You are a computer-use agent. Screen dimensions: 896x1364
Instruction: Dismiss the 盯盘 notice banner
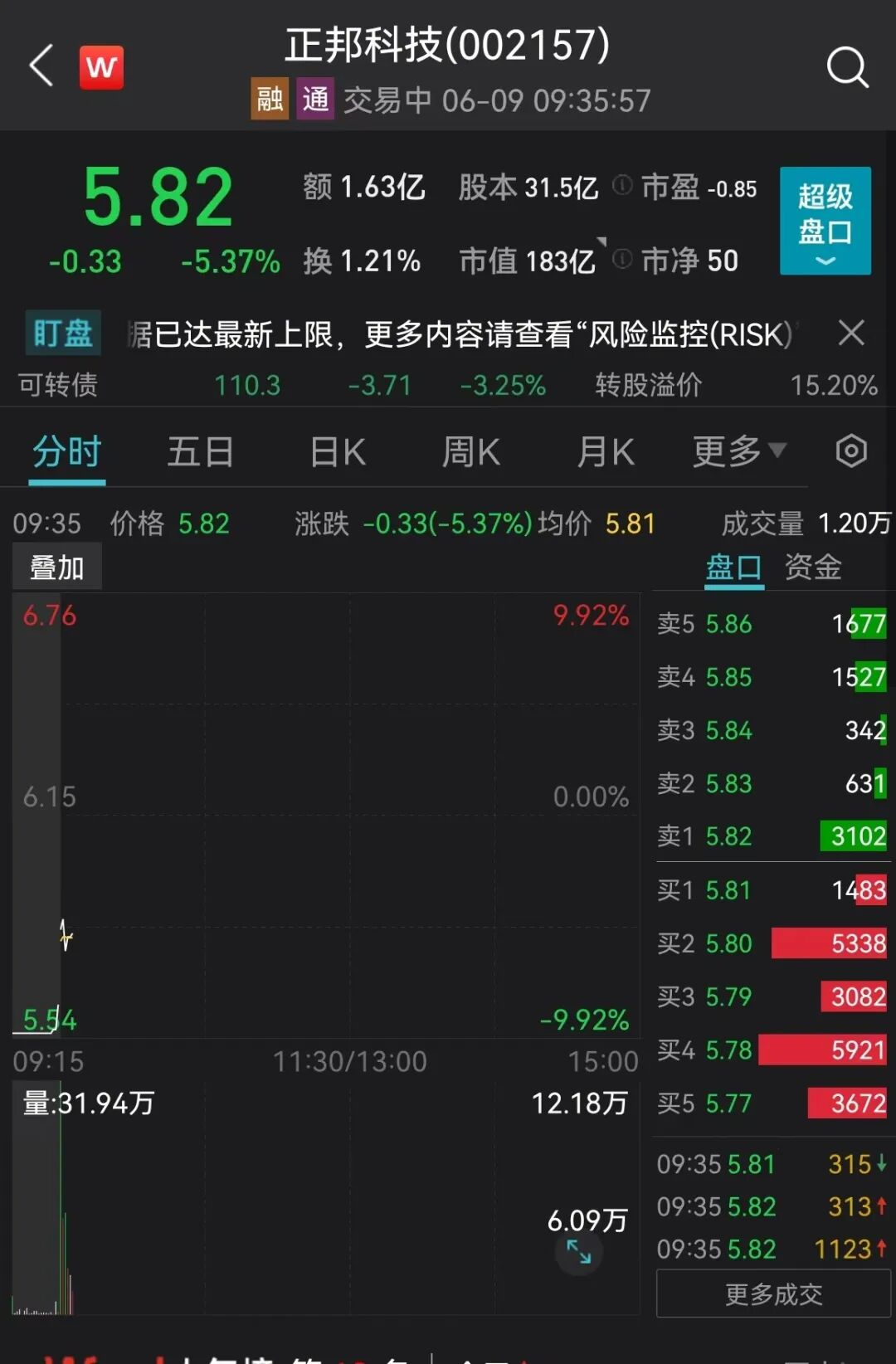[851, 334]
